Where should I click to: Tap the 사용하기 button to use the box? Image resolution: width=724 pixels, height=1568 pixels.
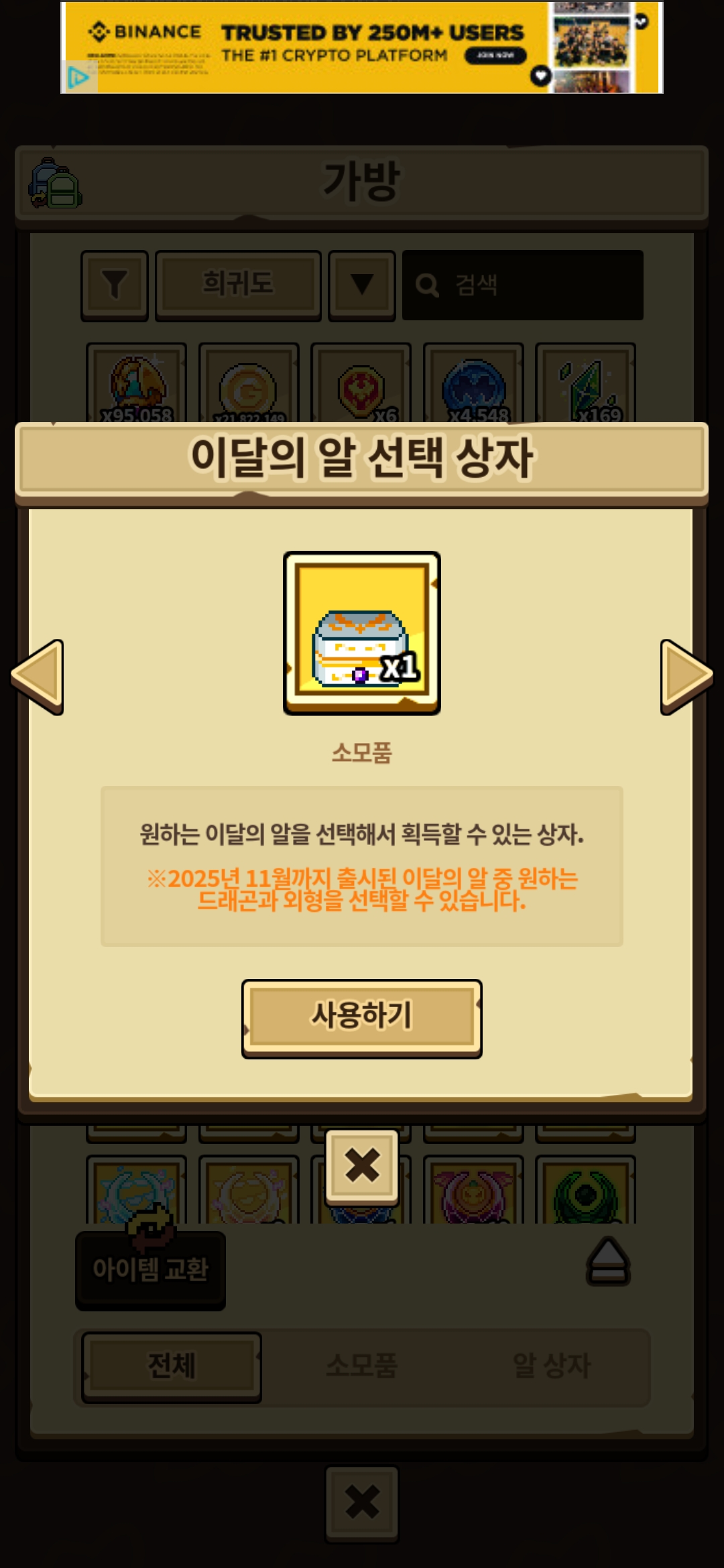[361, 1017]
